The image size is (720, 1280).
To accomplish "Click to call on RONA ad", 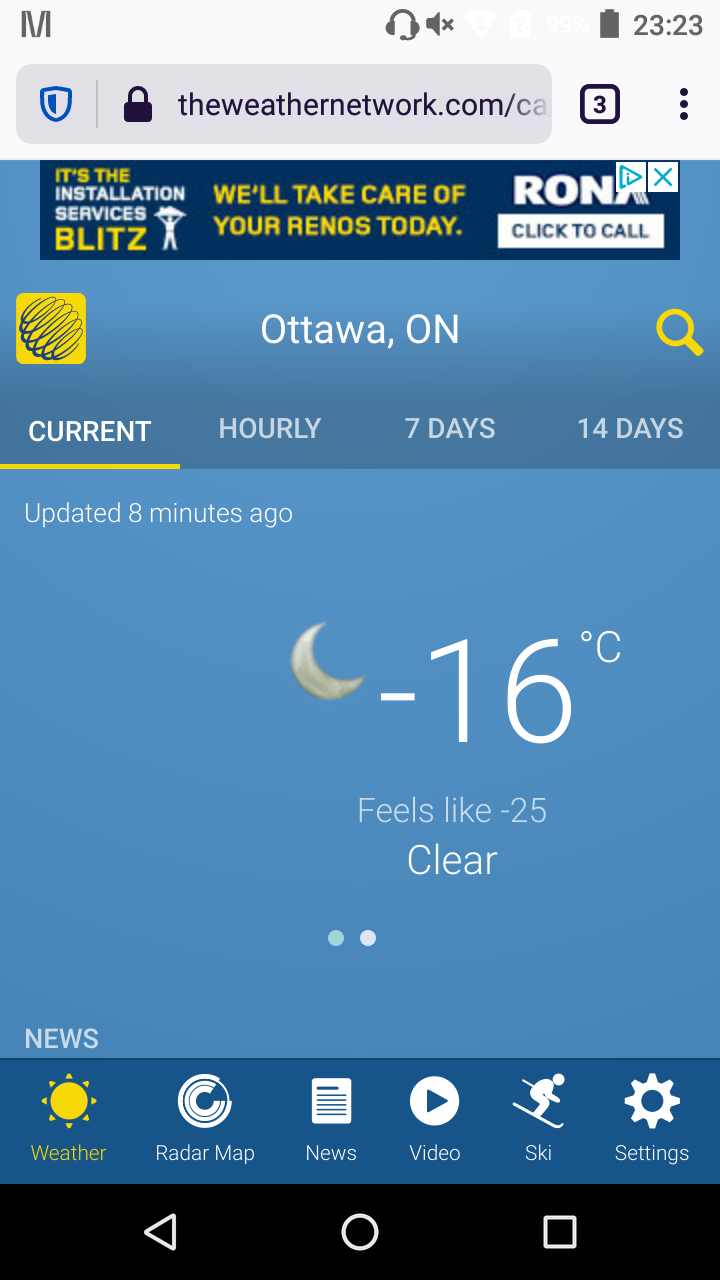I will coord(580,231).
